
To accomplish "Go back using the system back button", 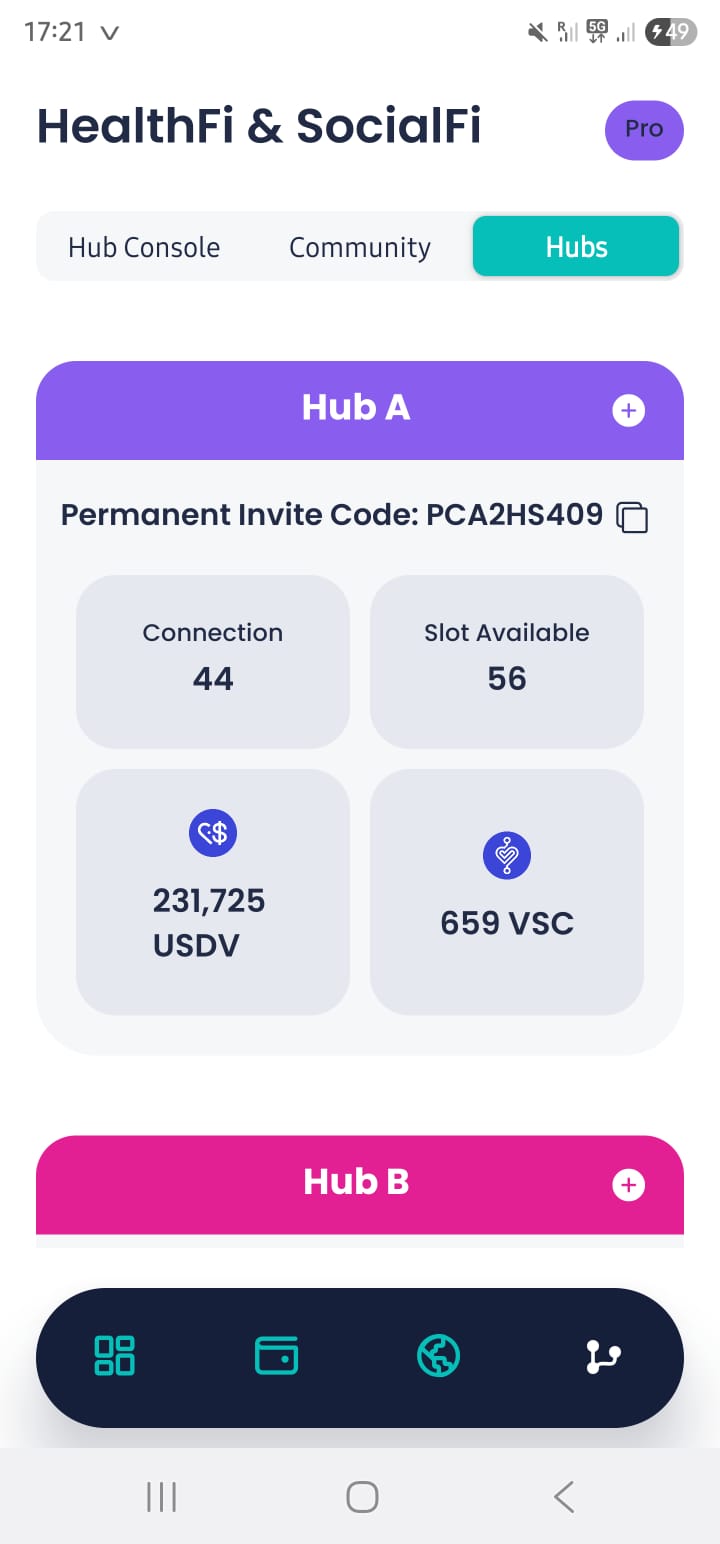I will (564, 1497).
